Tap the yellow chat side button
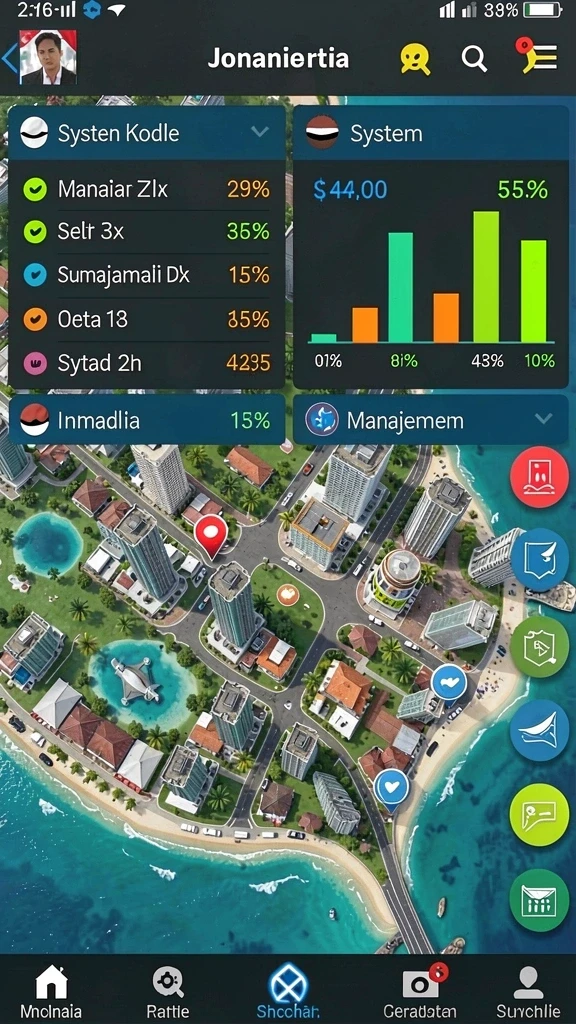The image size is (576, 1024). click(x=539, y=816)
